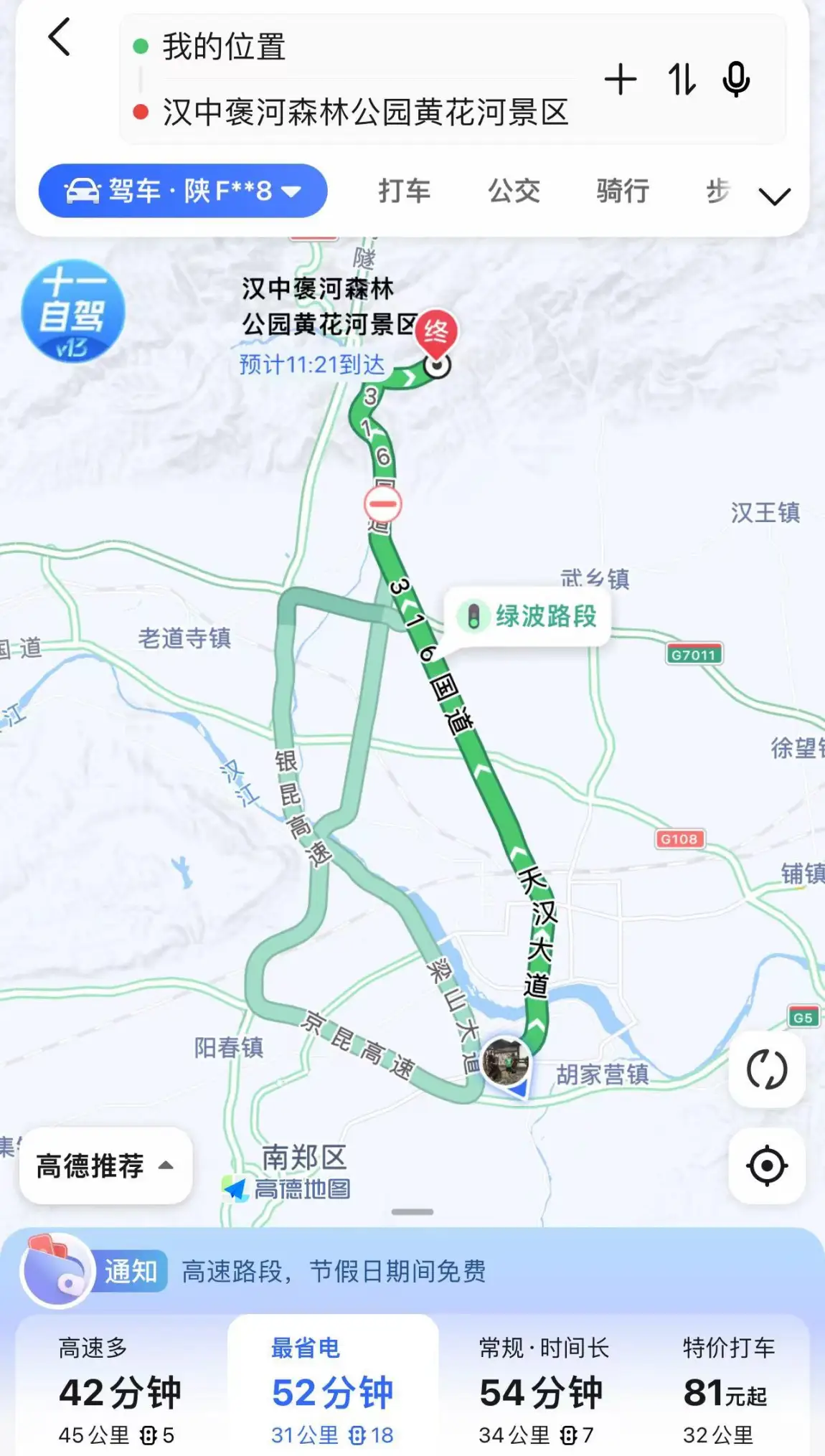The width and height of the screenshot is (825, 1456).
Task: Edit destination 汉中褒河森林公园黄花河景区
Action: [x=365, y=113]
